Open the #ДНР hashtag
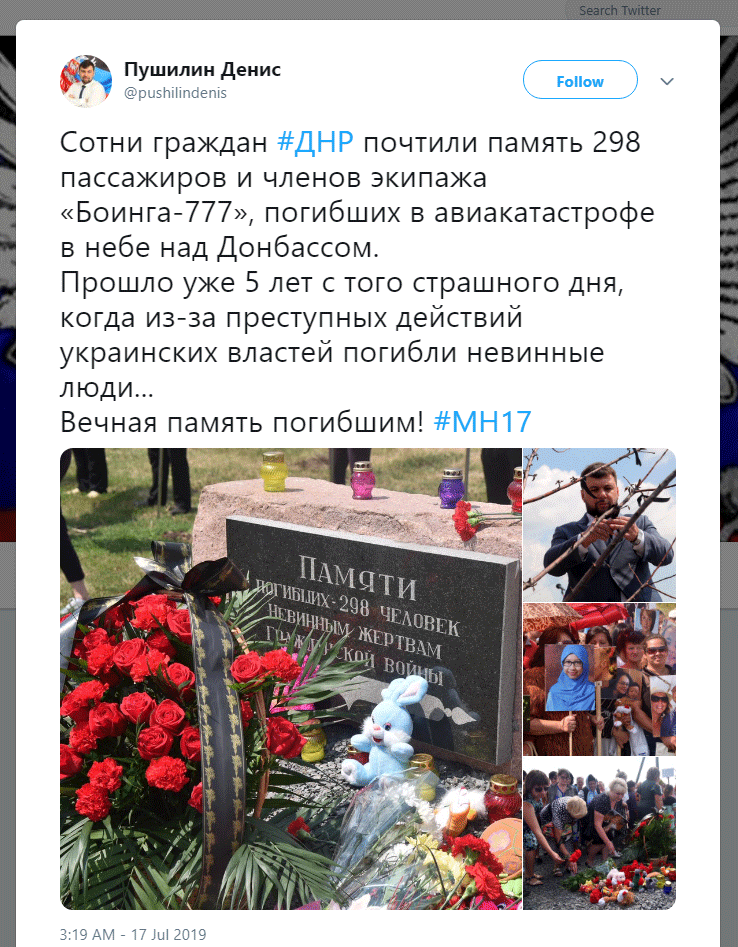The image size is (738, 947). (314, 142)
